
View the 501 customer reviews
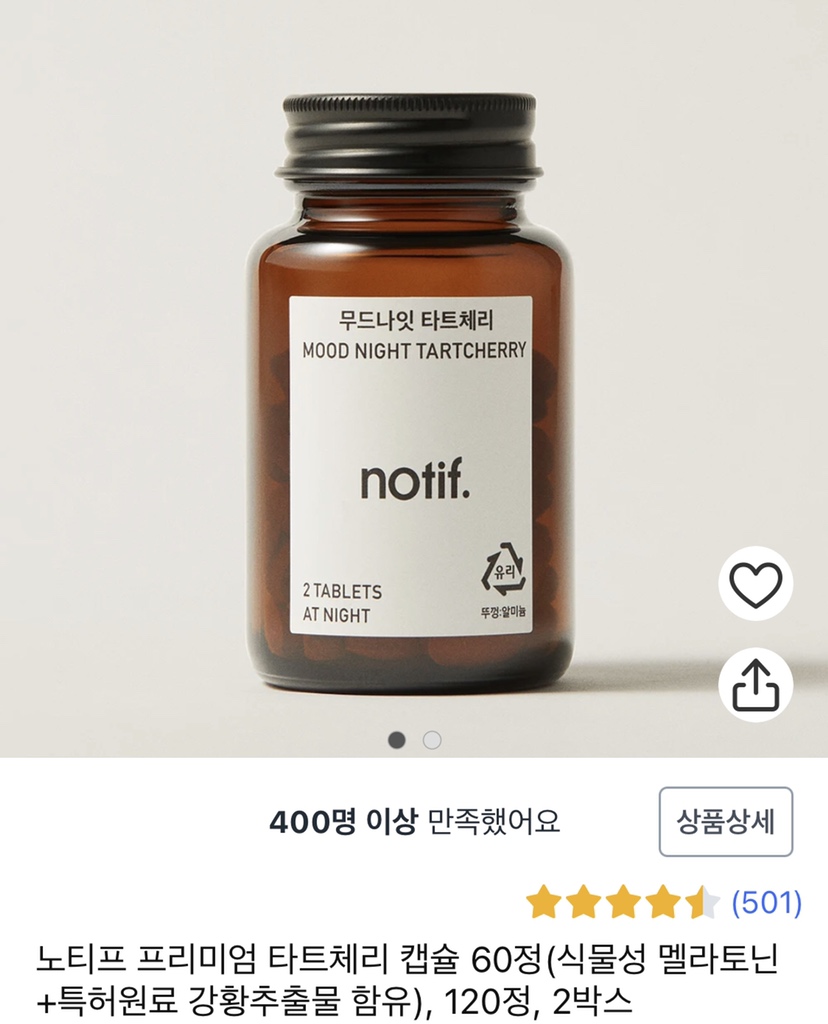point(766,903)
